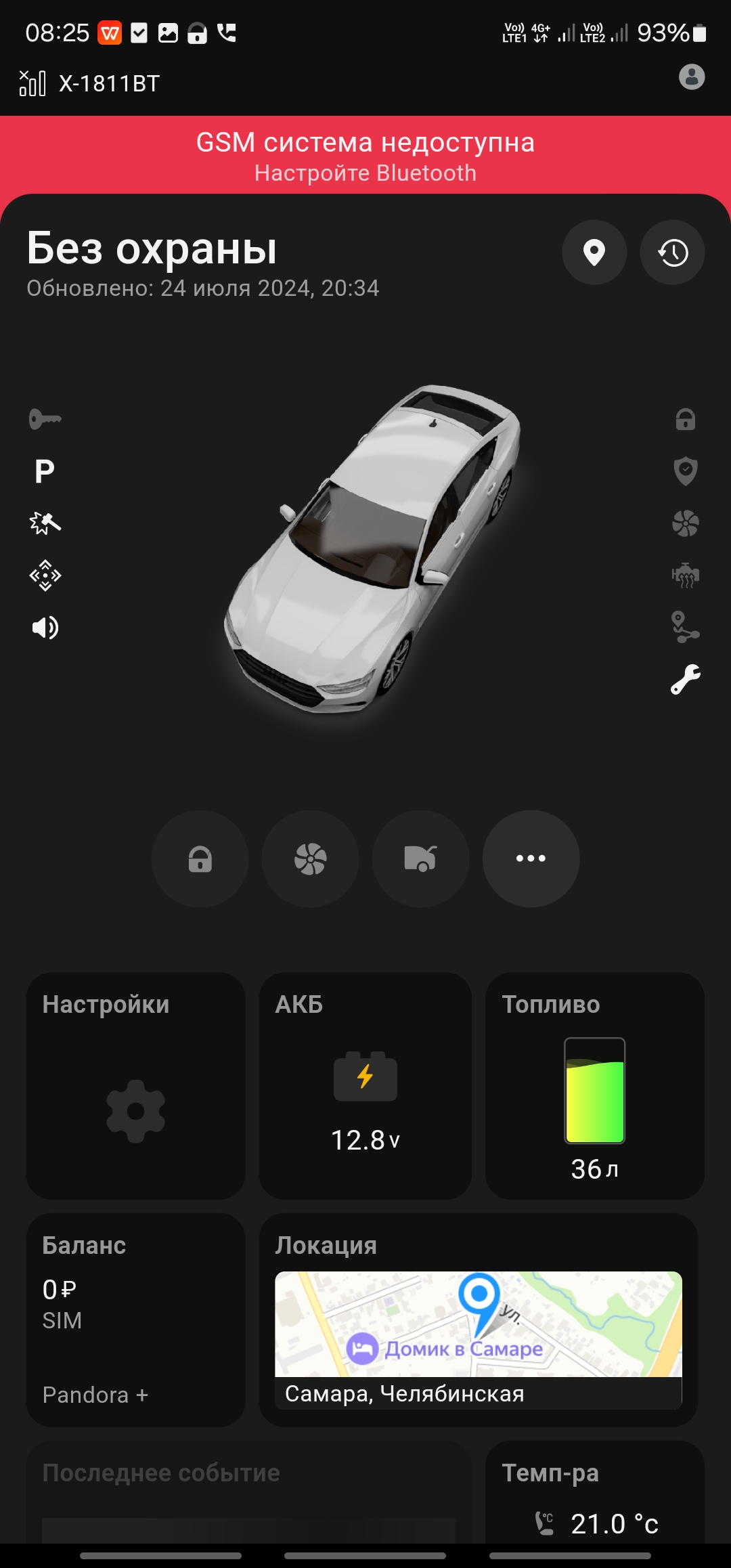The height and width of the screenshot is (1568, 731).
Task: Tap the fan engine start button
Action: pyautogui.click(x=310, y=858)
